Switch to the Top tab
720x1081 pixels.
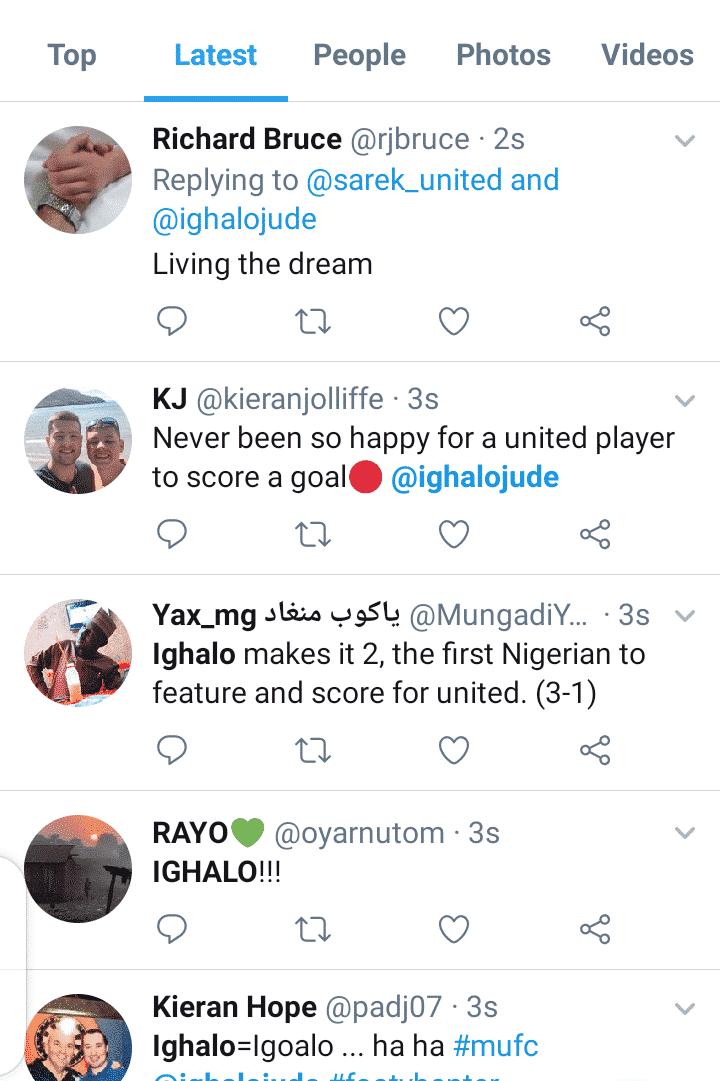click(72, 55)
